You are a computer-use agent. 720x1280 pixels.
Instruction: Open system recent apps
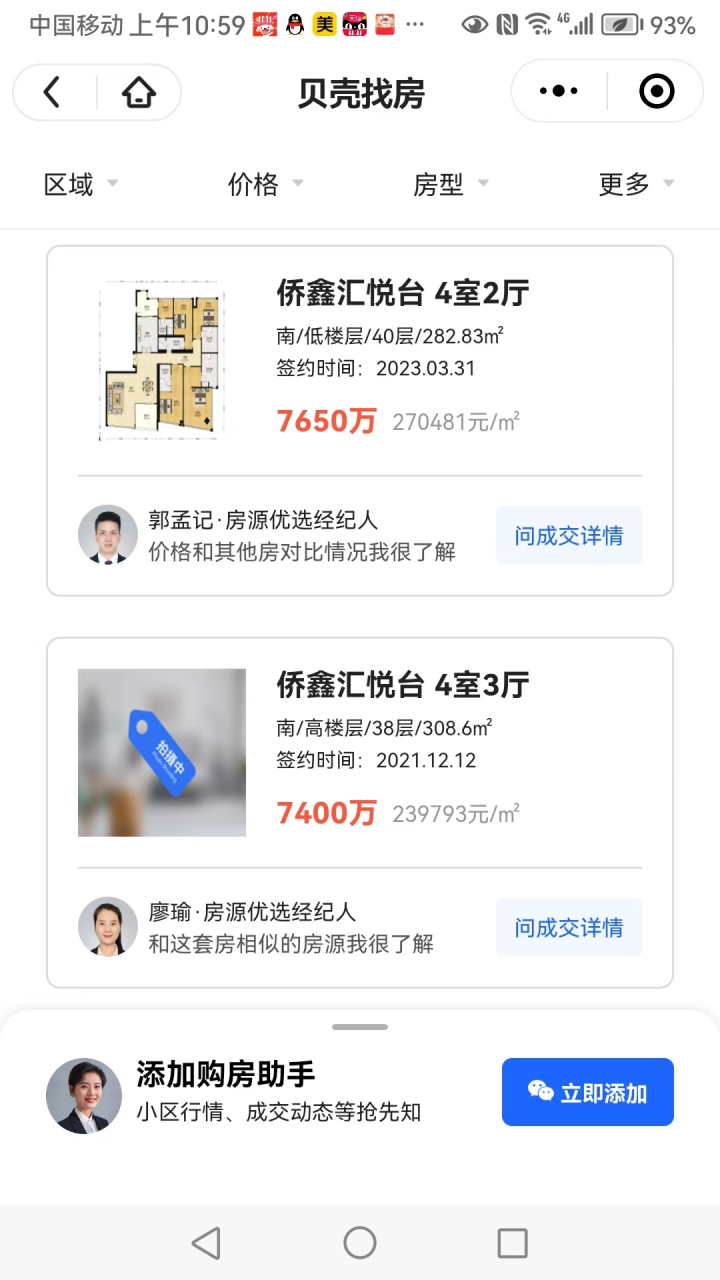pos(512,1243)
